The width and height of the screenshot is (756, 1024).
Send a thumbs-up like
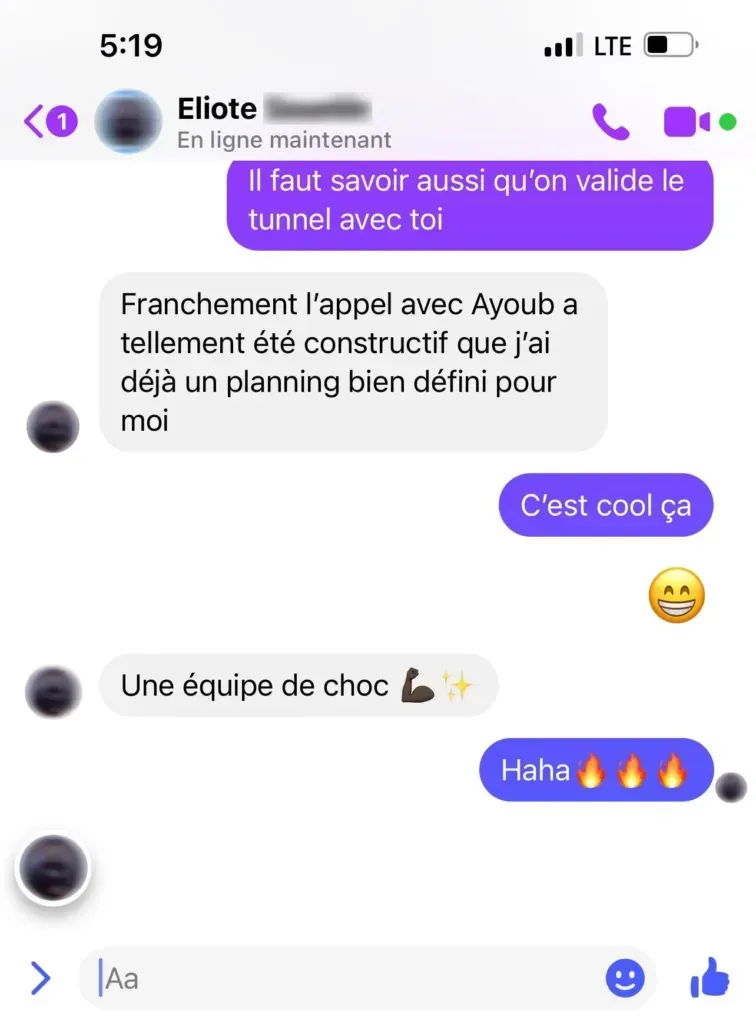click(709, 977)
